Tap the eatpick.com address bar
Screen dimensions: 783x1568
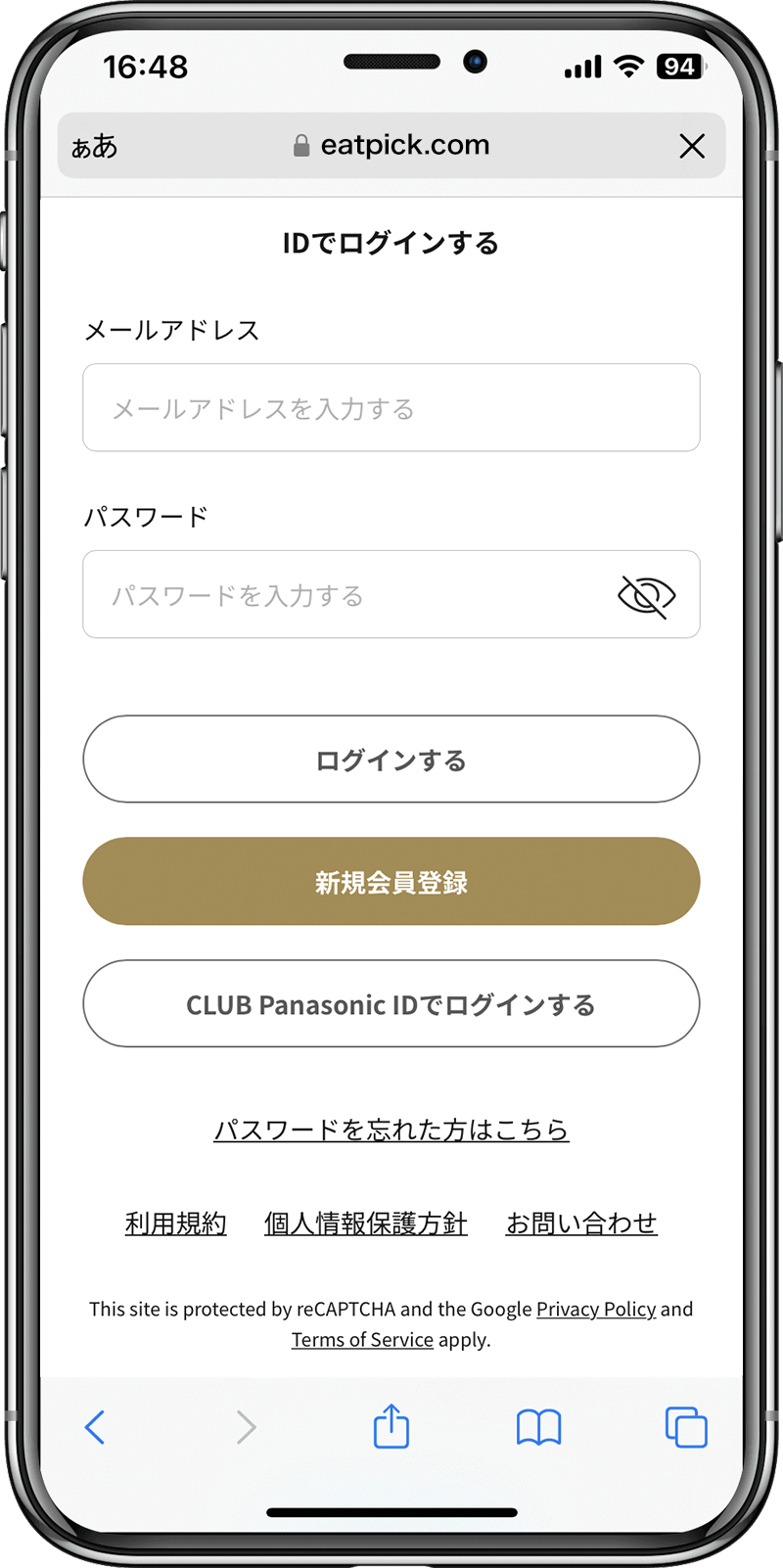[x=391, y=146]
